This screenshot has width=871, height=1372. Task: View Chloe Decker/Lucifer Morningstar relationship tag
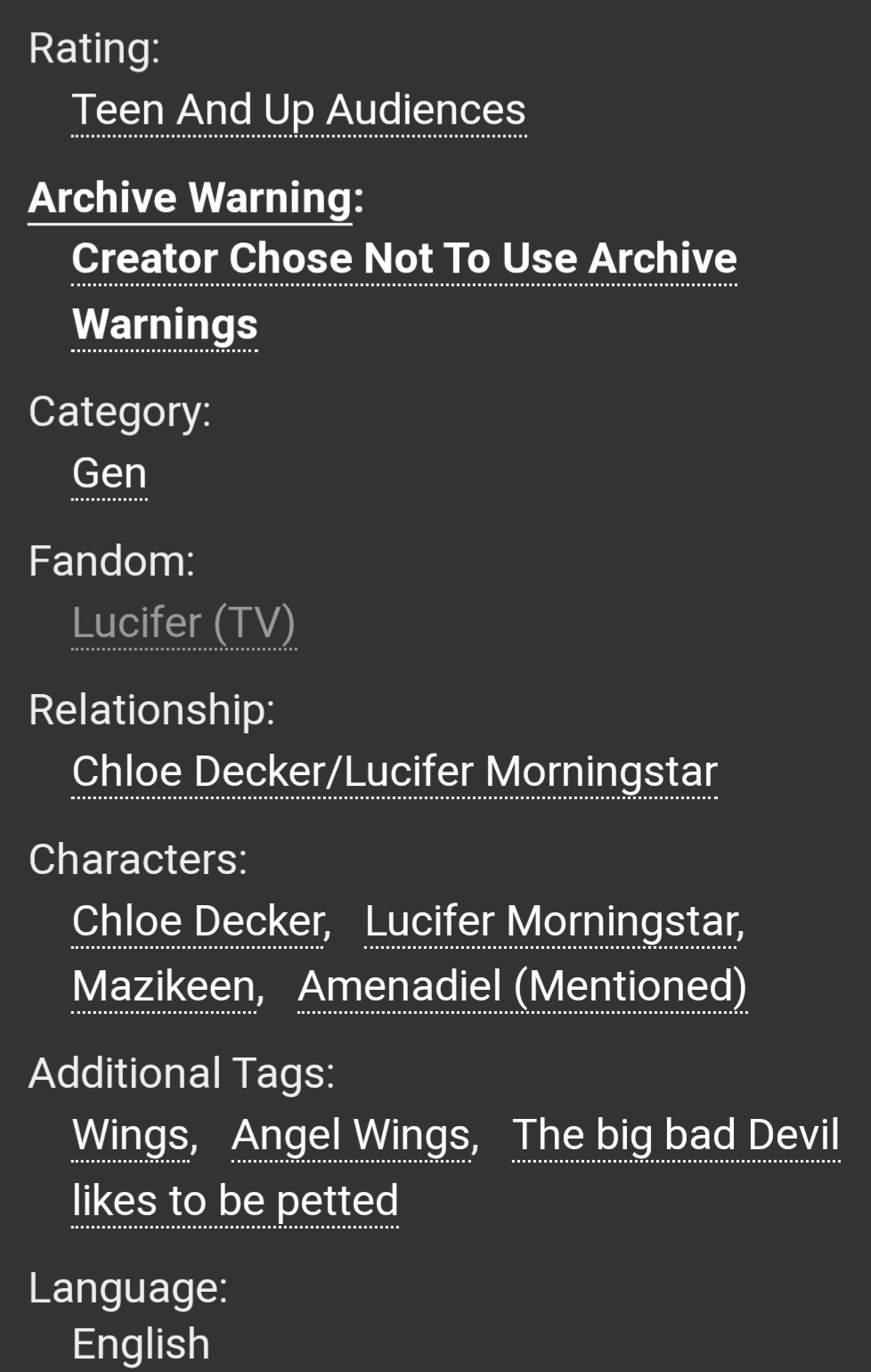(x=395, y=772)
